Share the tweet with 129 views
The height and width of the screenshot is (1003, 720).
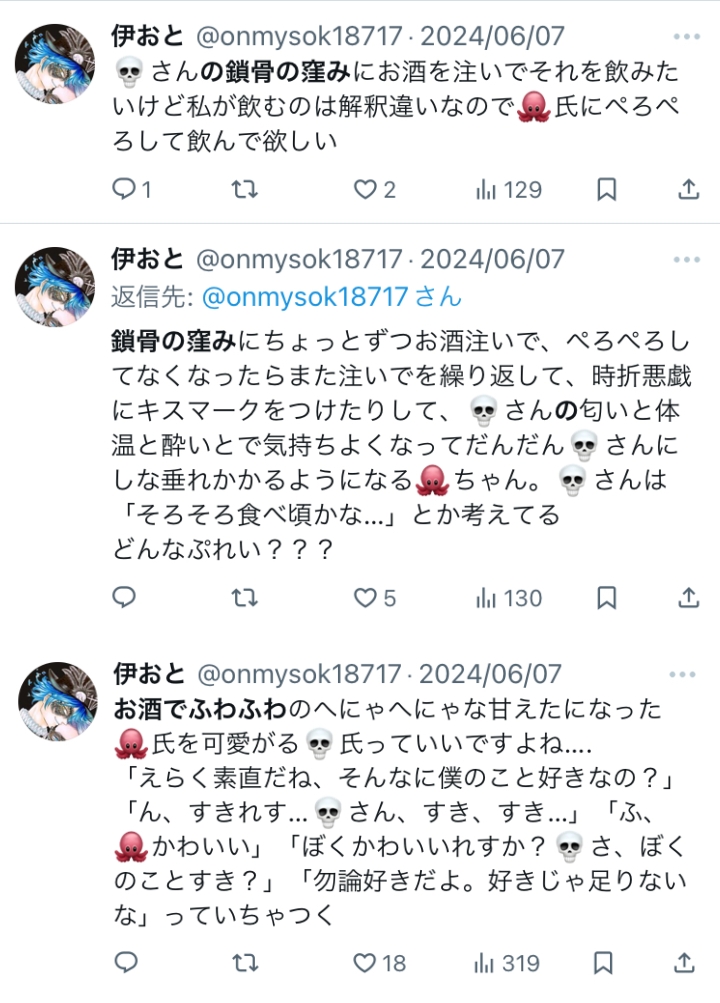pos(688,189)
